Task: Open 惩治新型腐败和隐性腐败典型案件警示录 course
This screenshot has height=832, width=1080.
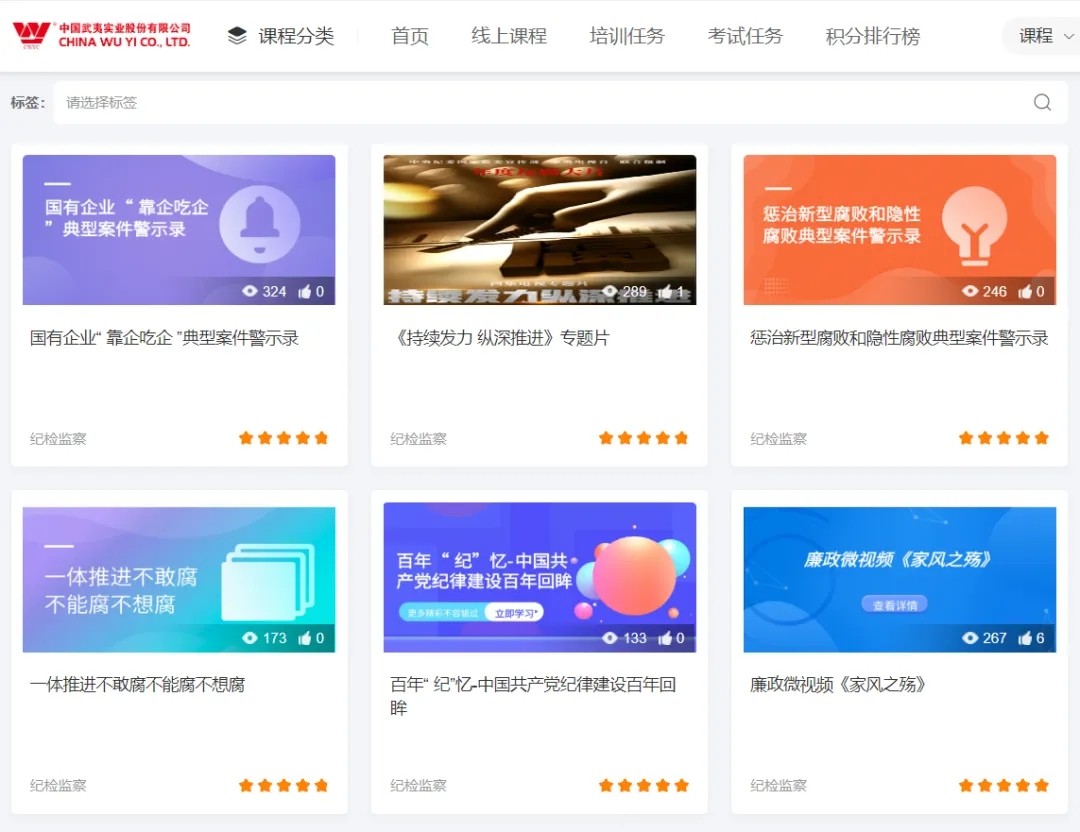Action: click(x=899, y=230)
